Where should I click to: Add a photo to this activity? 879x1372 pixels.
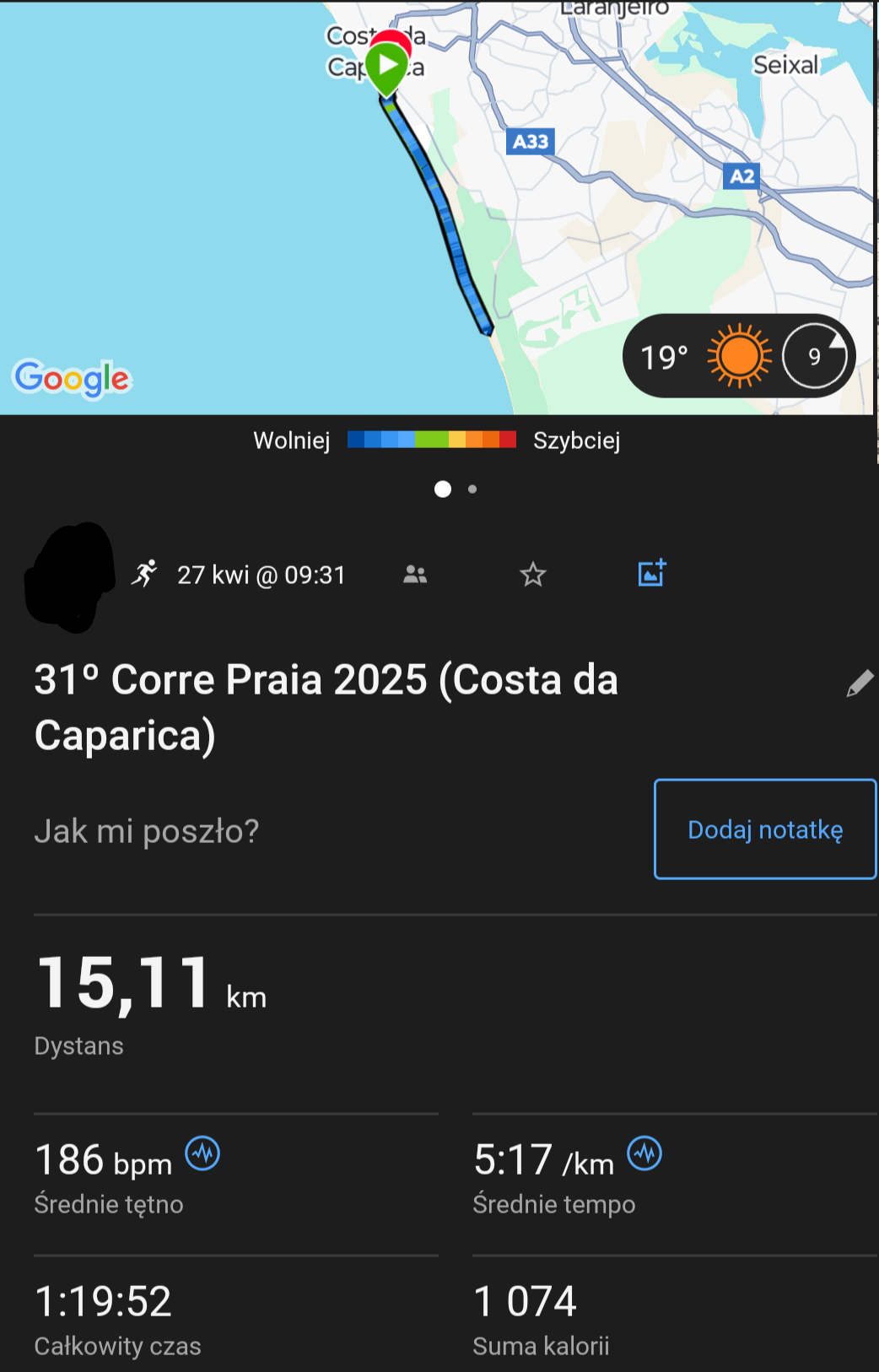coord(651,574)
